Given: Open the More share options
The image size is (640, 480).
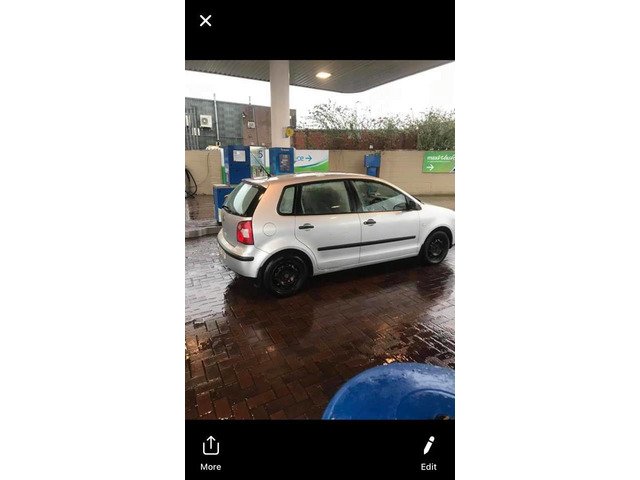Looking at the screenshot, I should 210,451.
